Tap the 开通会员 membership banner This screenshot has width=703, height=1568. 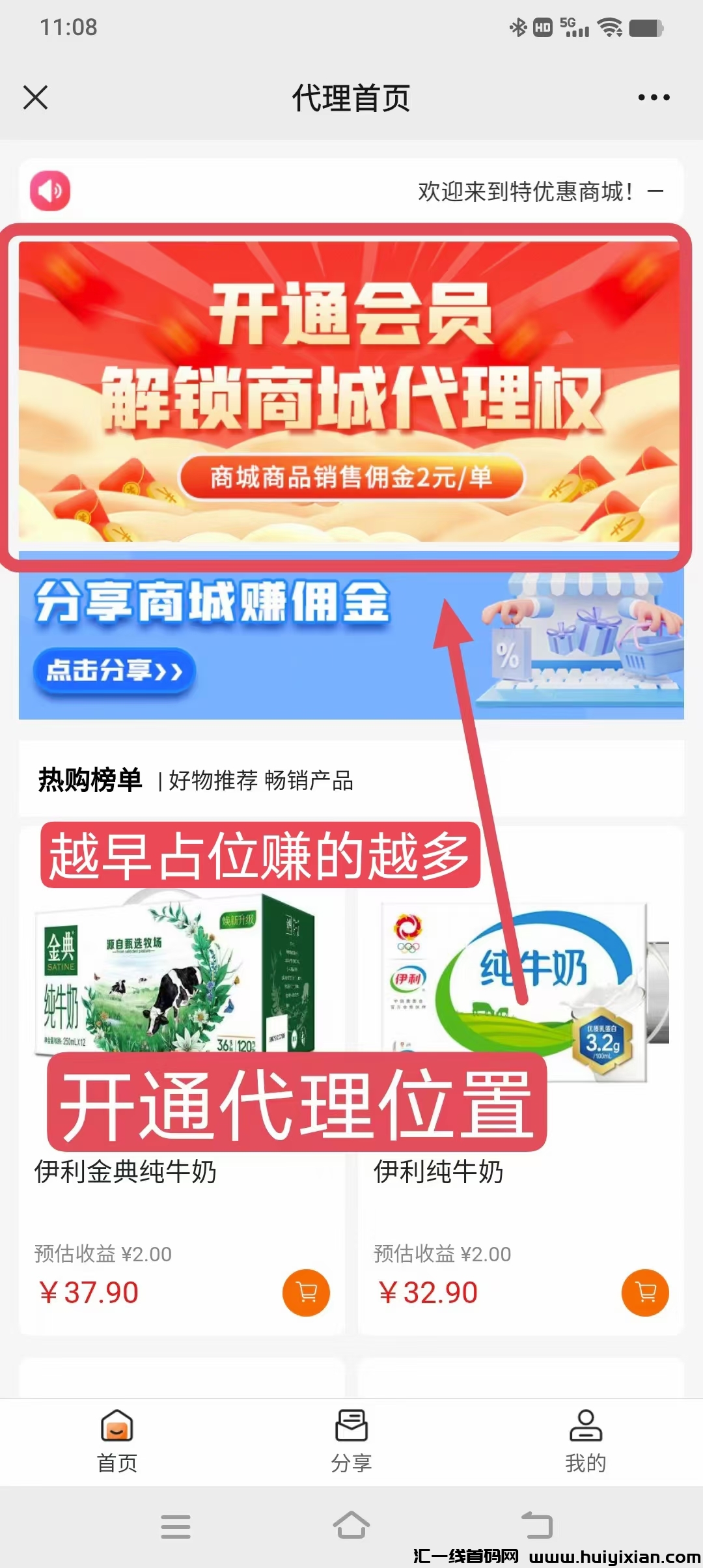coord(350,391)
